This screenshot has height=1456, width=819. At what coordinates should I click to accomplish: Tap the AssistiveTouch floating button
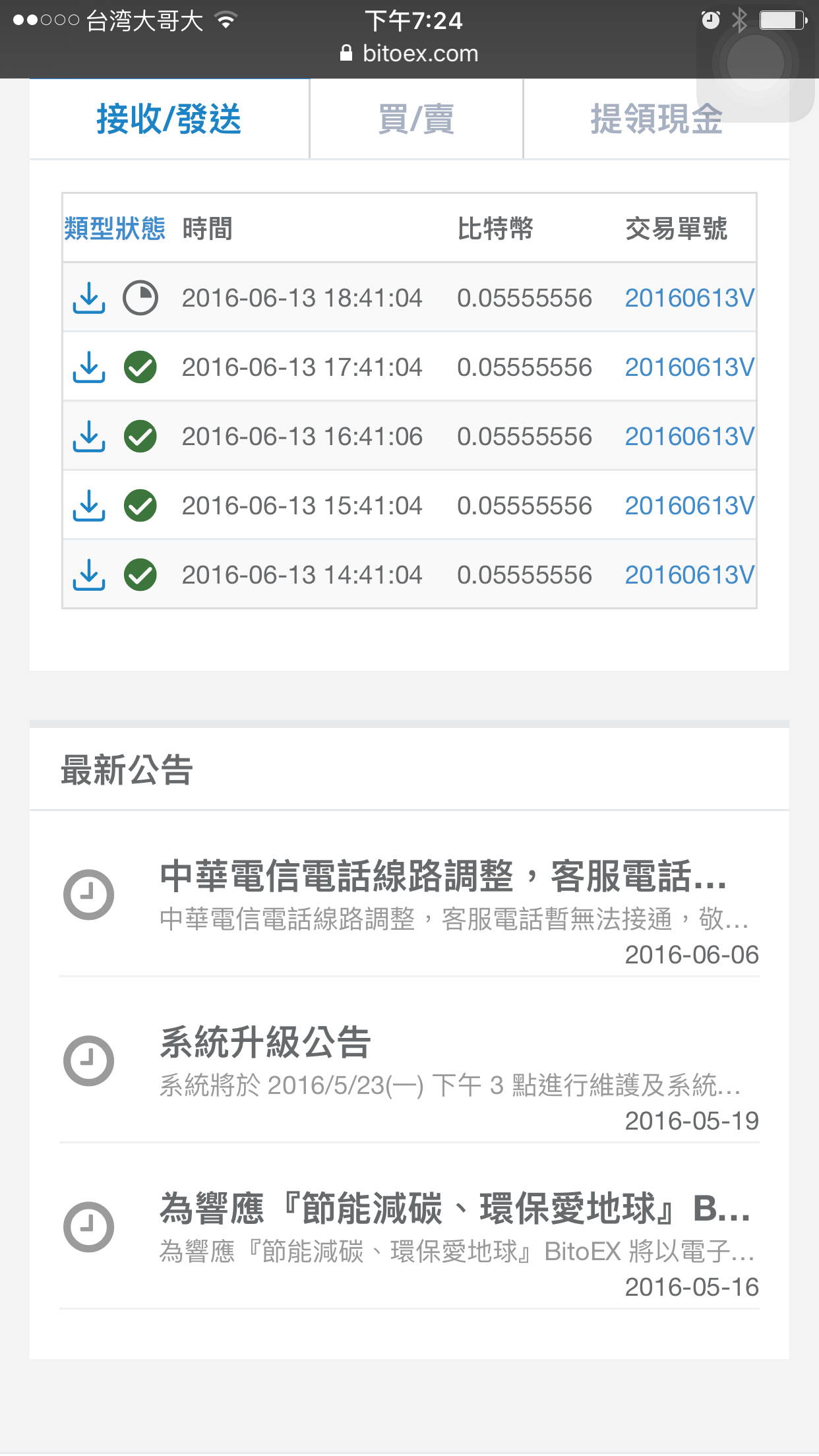pos(756,63)
